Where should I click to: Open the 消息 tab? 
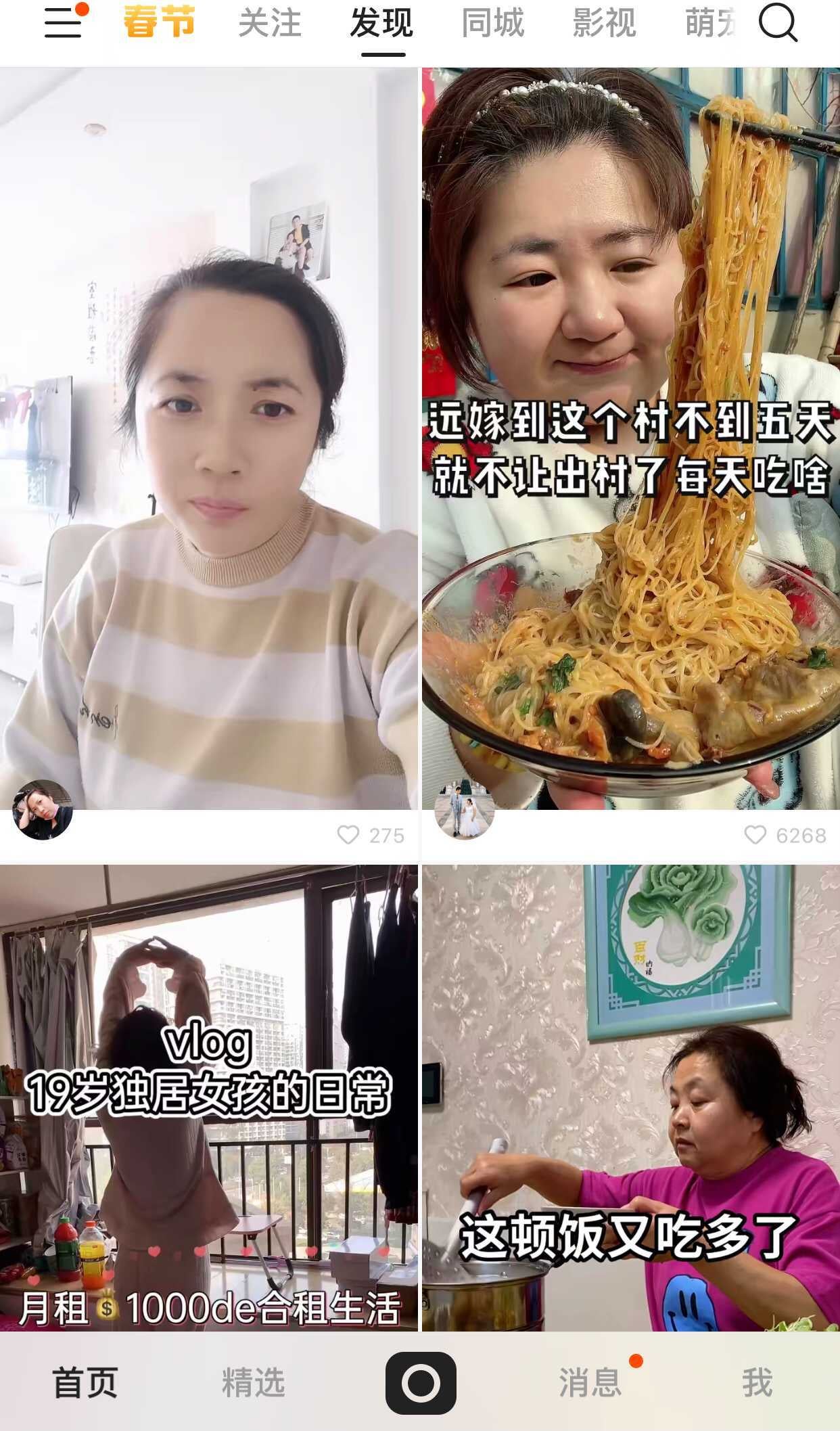(x=590, y=1383)
